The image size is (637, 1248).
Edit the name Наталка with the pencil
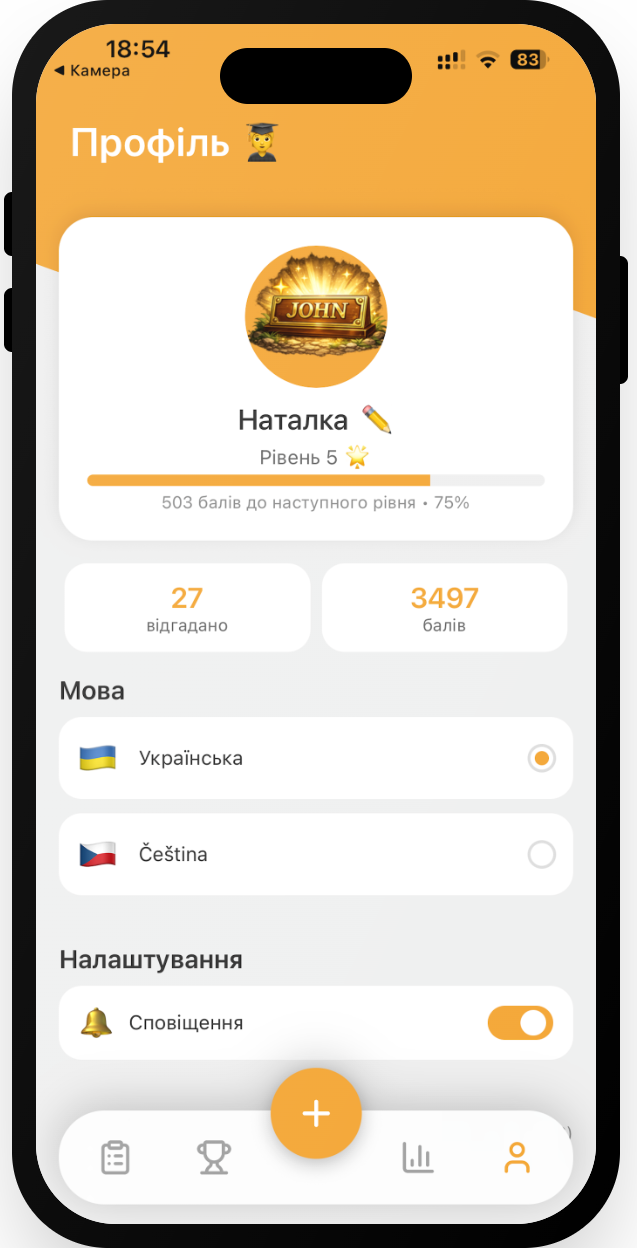click(376, 420)
